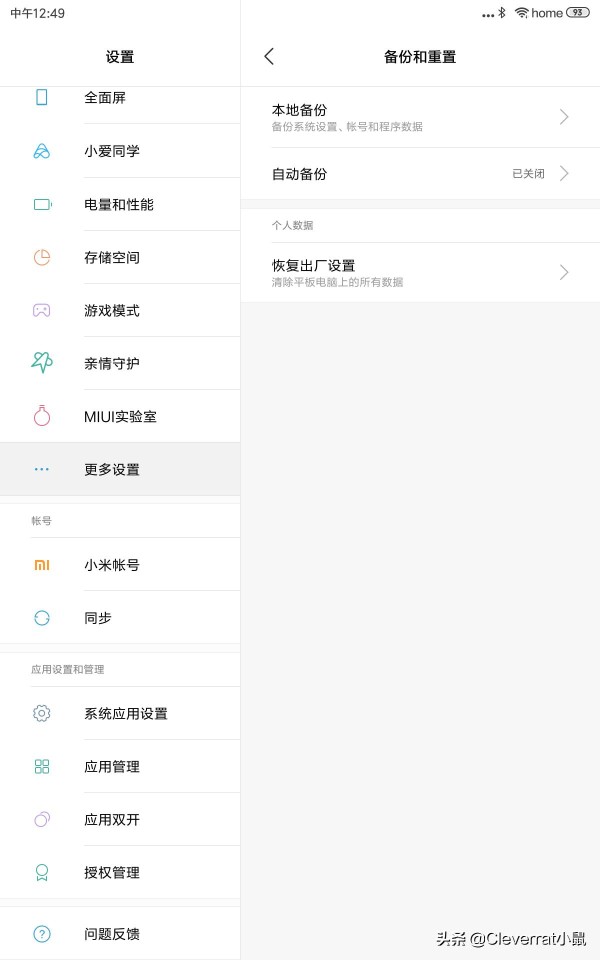
Task: Open 自动备份 settings
Action: 420,174
